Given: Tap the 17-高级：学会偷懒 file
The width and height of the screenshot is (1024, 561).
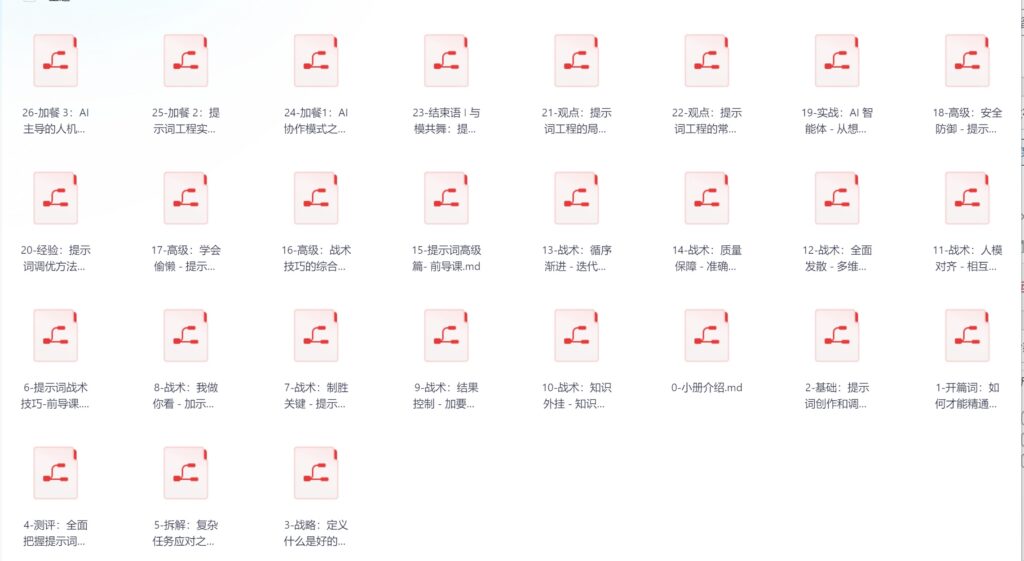Looking at the screenshot, I should pos(185,198).
